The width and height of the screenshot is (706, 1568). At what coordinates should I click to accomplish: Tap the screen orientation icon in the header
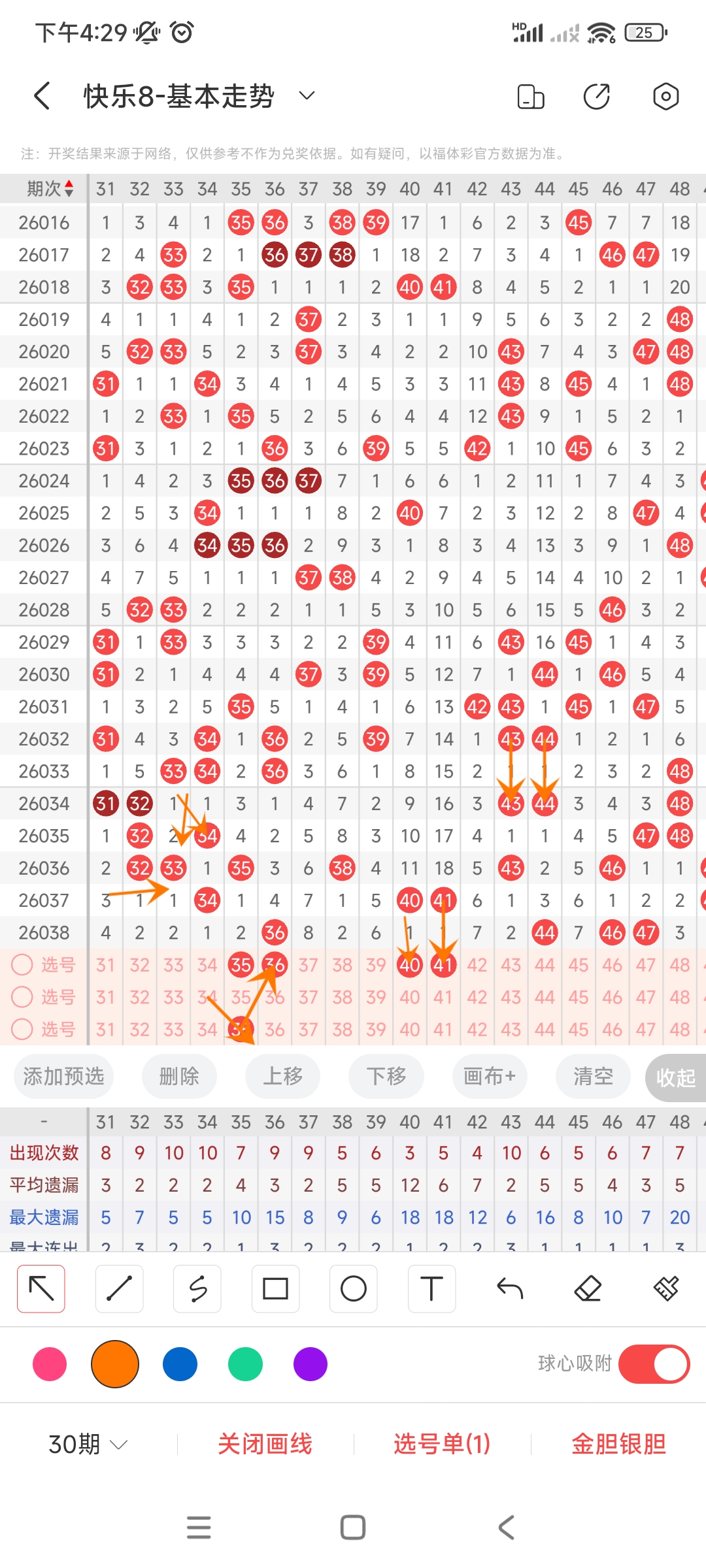[x=530, y=97]
